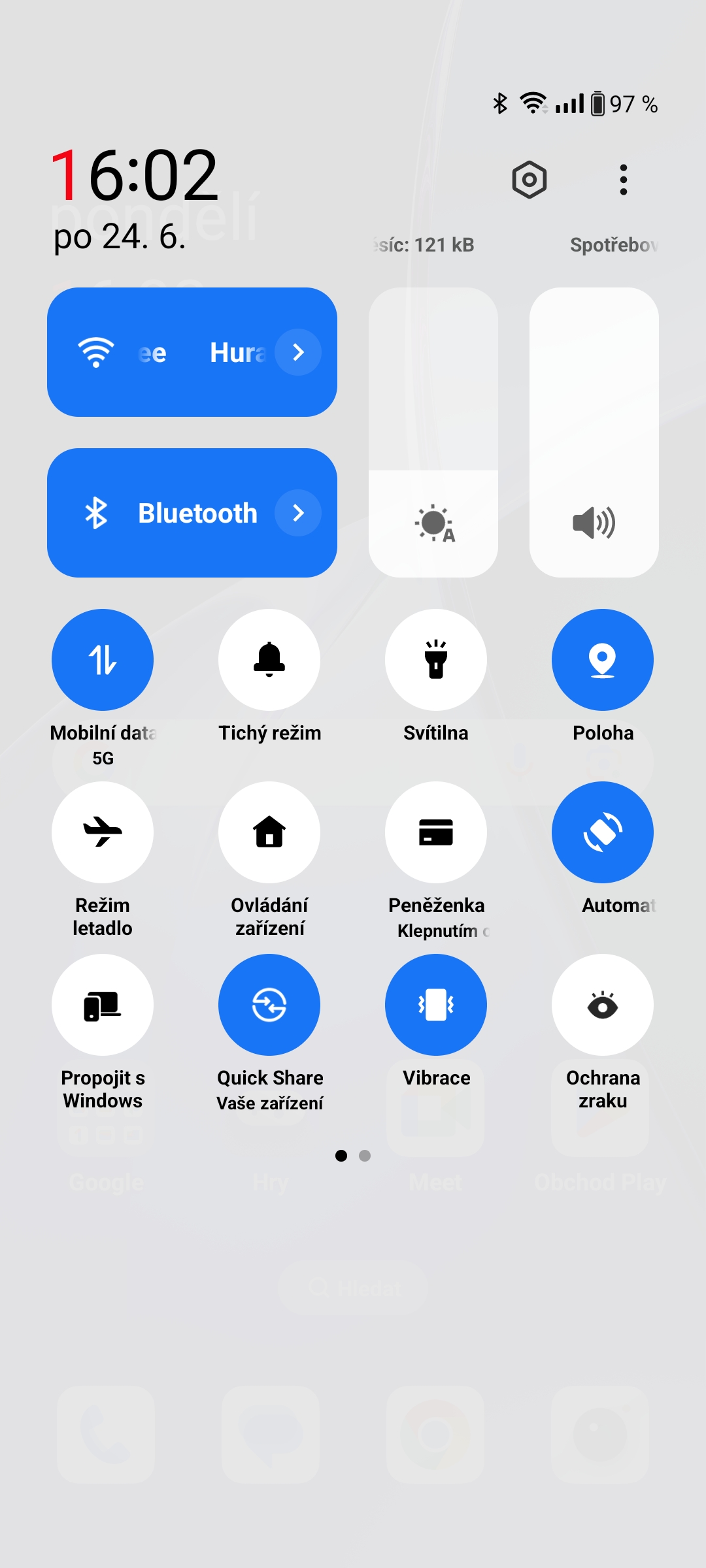Disable Mobilní data 5G

coord(103,660)
